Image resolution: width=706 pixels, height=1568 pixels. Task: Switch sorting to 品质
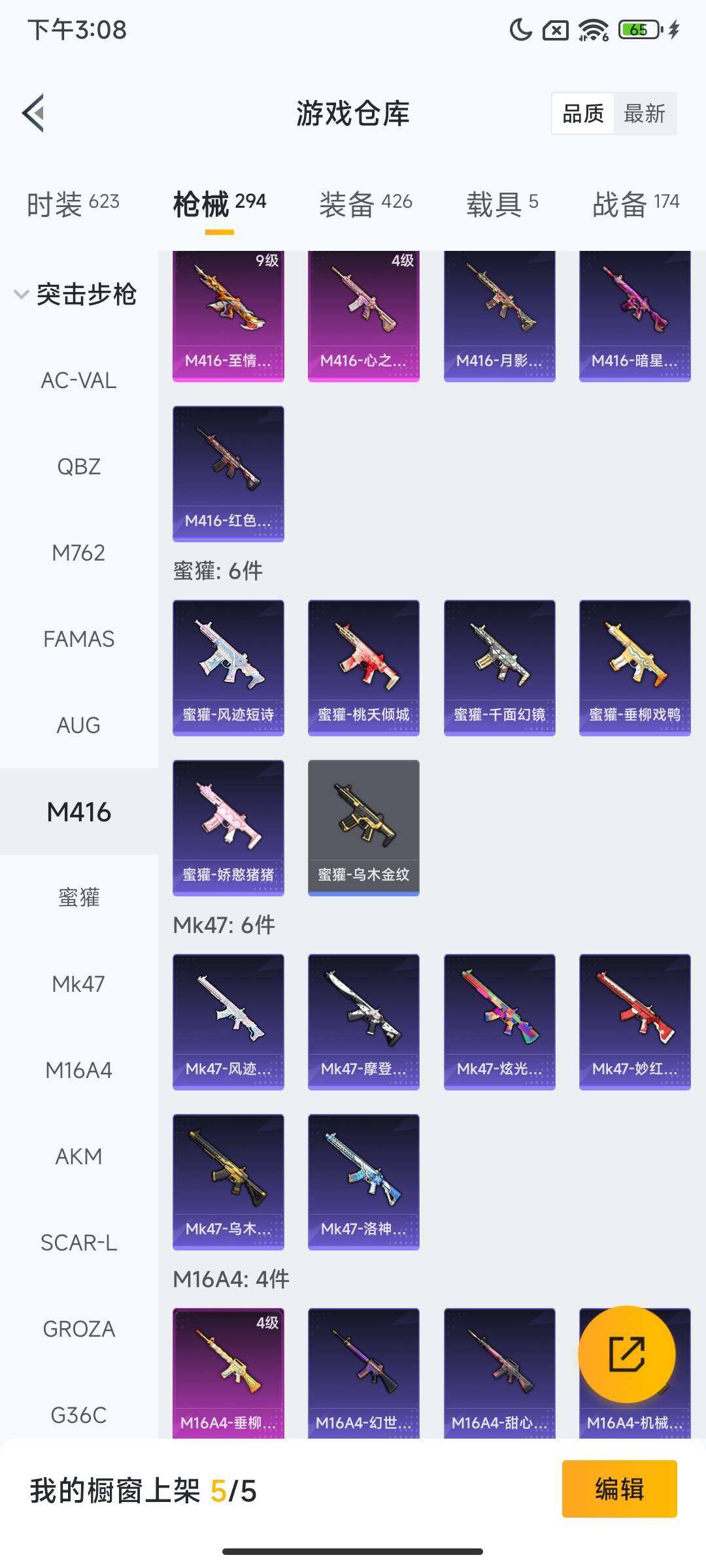(584, 113)
